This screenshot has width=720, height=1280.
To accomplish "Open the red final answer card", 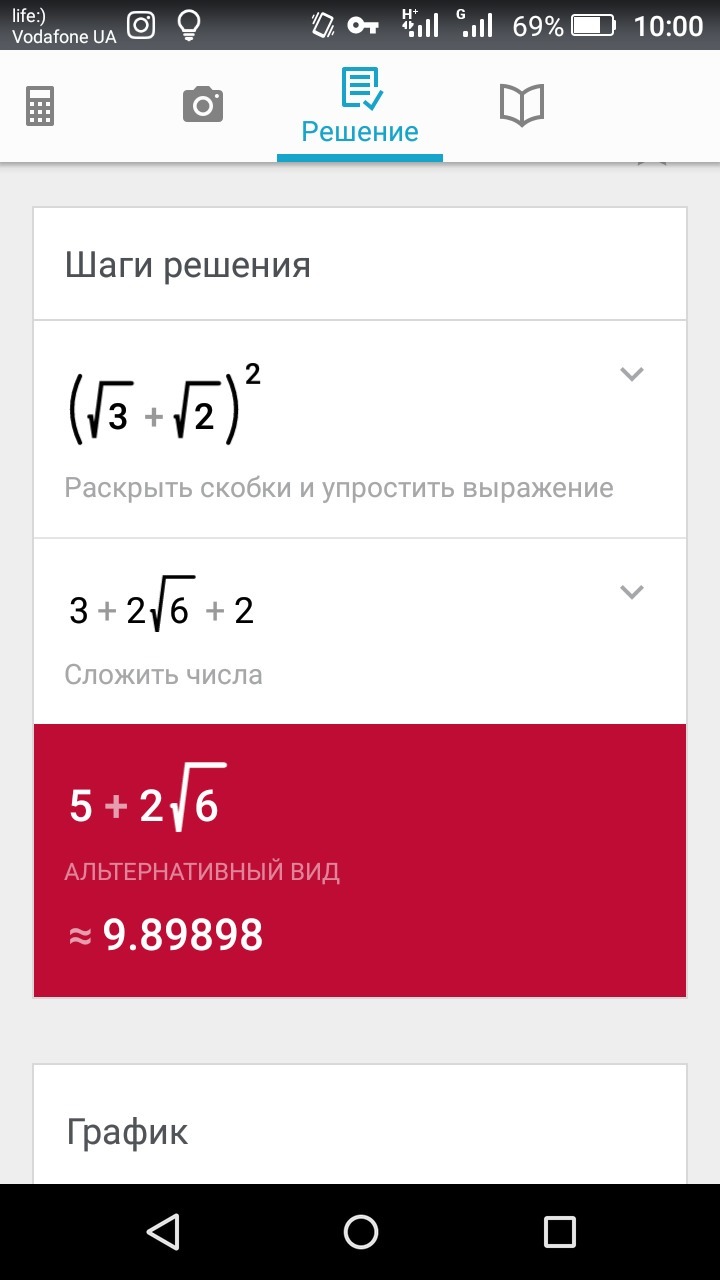I will [360, 860].
